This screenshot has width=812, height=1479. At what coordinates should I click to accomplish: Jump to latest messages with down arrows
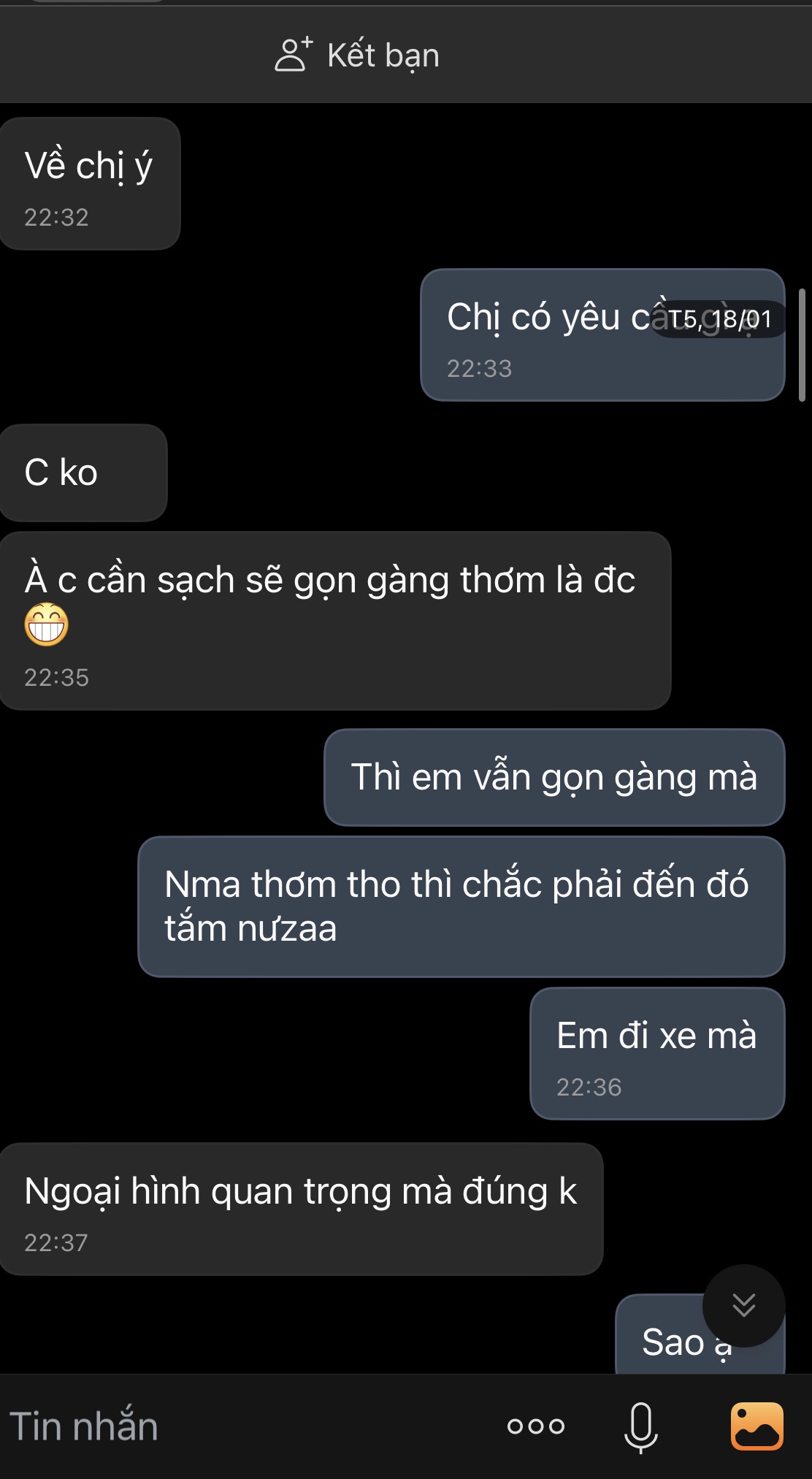tap(743, 1305)
